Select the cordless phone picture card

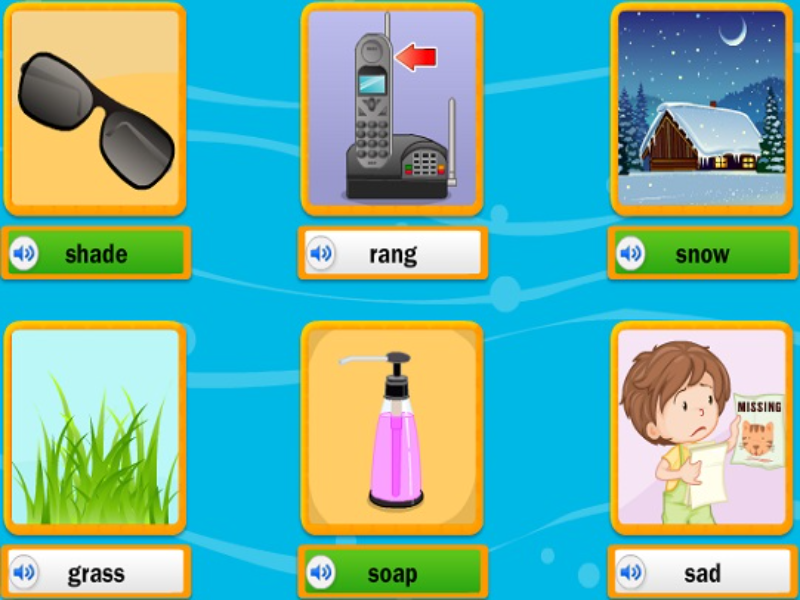point(392,110)
